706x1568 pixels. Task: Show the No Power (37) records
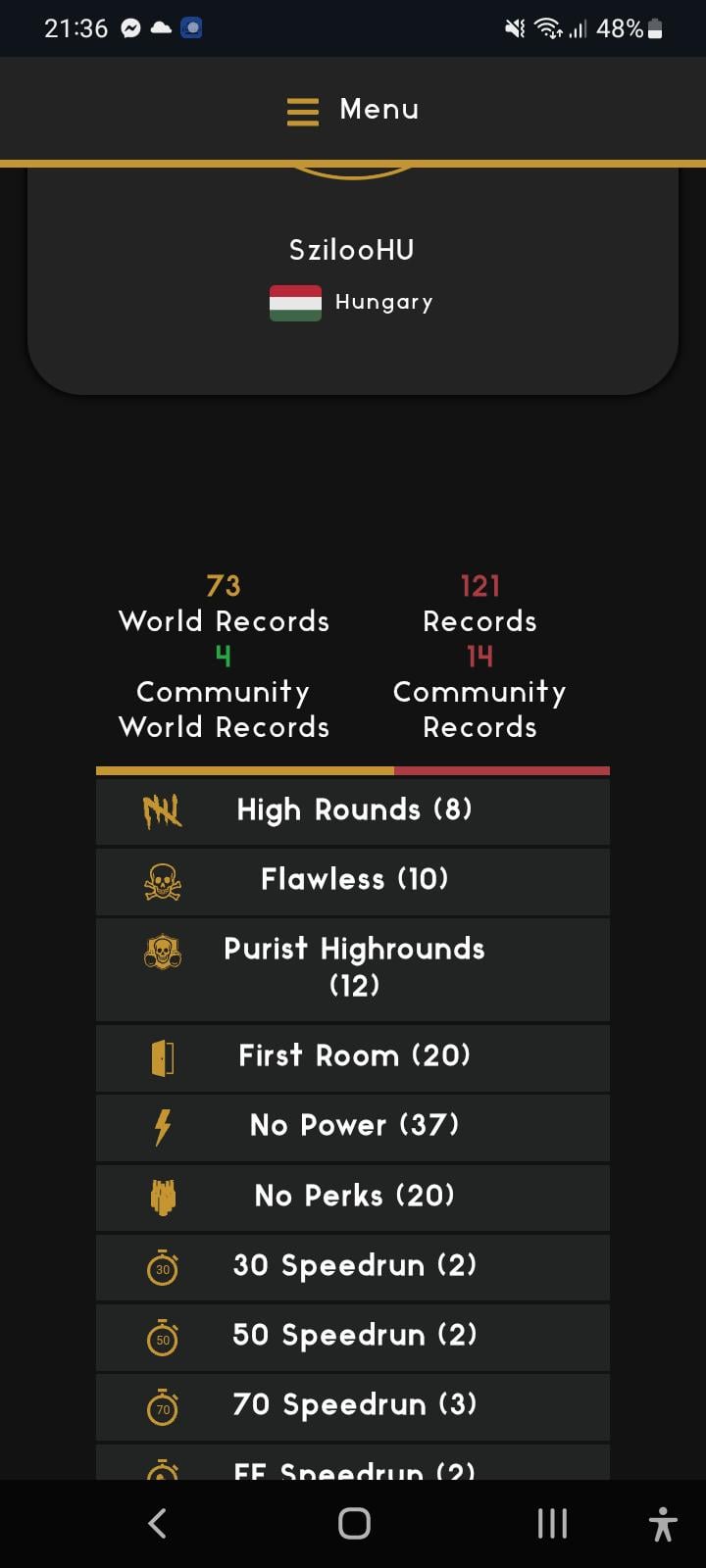353,1126
